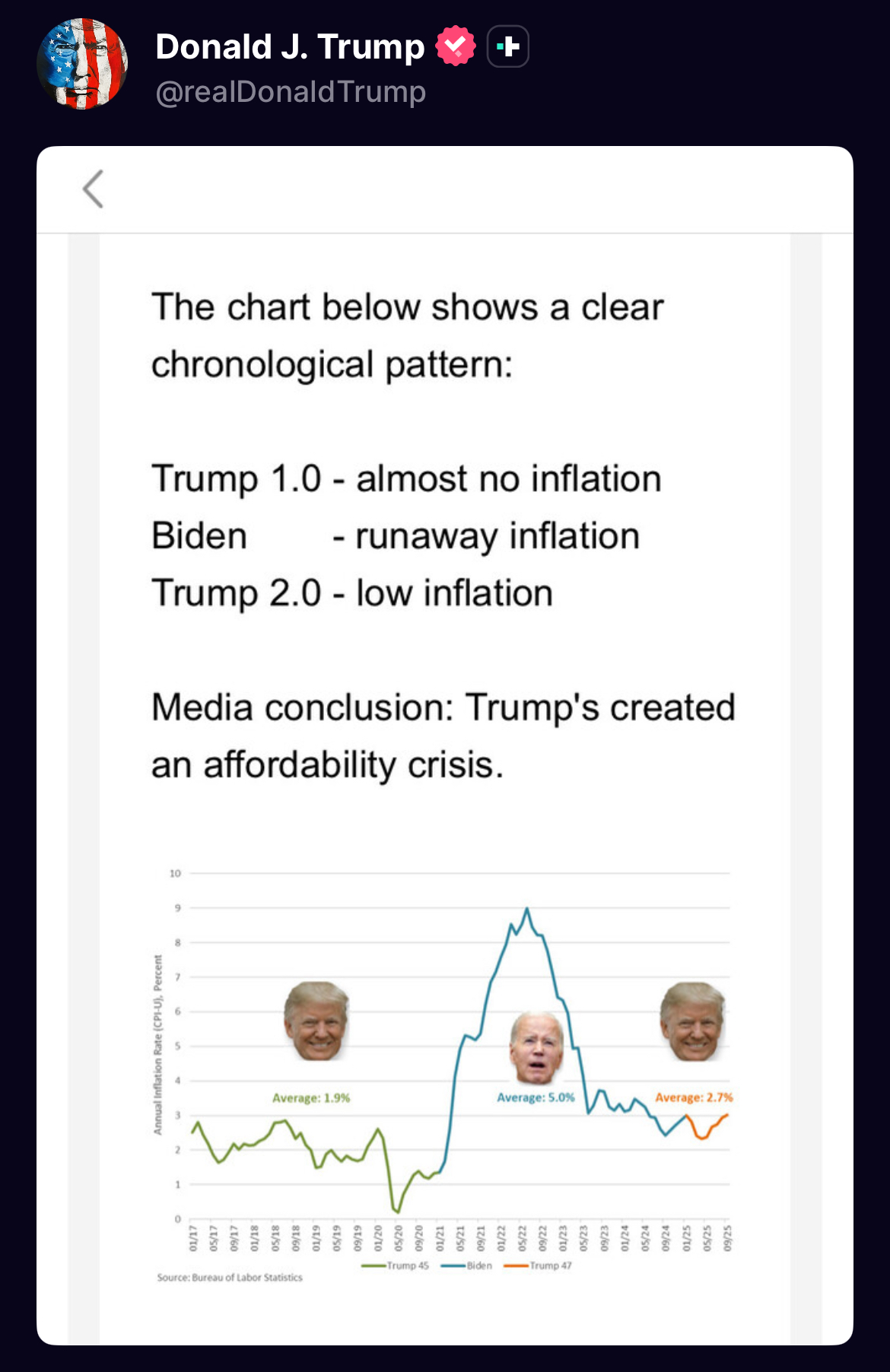Open the attached inflation chart image

point(444,1072)
